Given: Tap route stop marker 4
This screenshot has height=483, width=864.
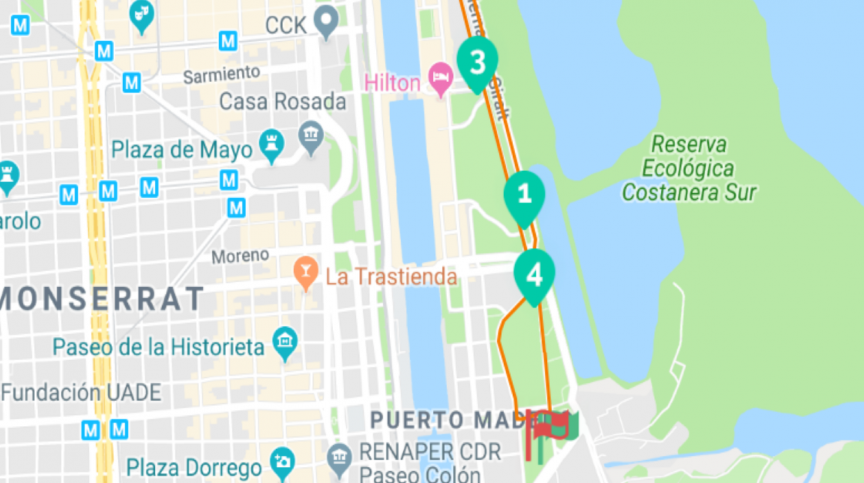Looking at the screenshot, I should click(x=534, y=273).
